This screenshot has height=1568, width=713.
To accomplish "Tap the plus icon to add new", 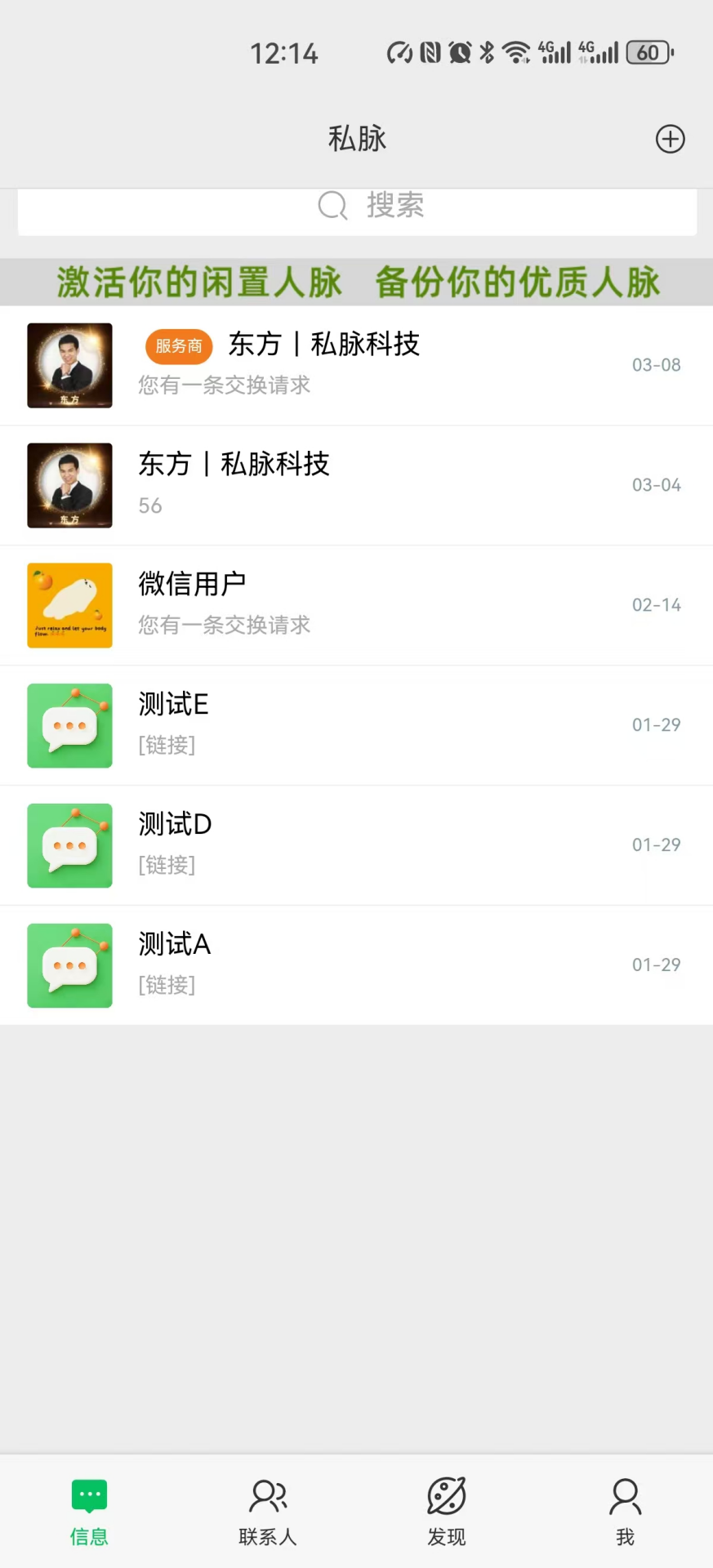I will (670, 139).
